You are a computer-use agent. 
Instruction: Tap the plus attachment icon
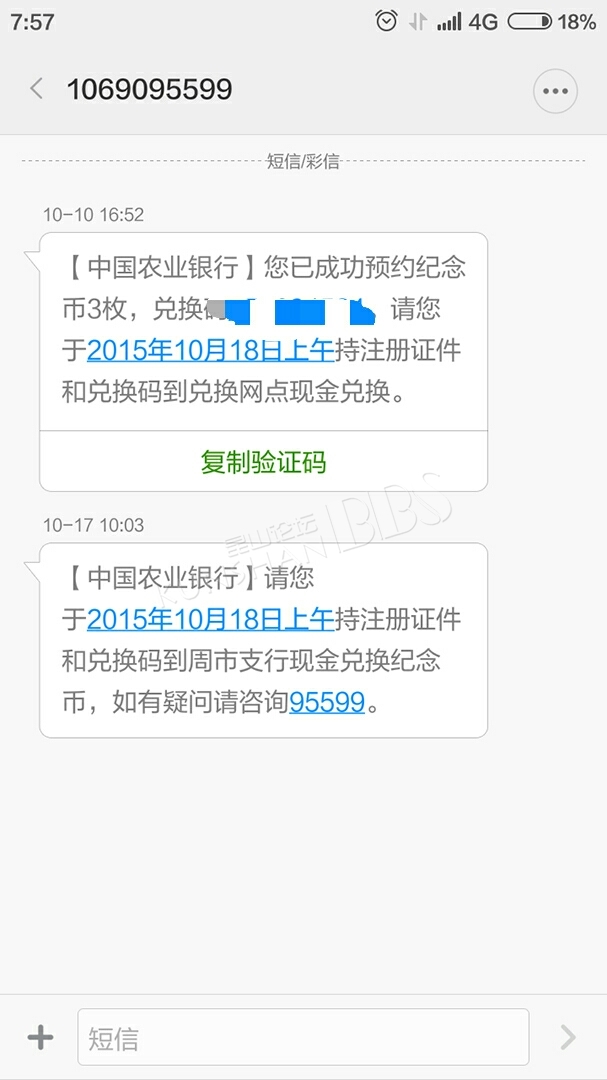pyautogui.click(x=40, y=1037)
